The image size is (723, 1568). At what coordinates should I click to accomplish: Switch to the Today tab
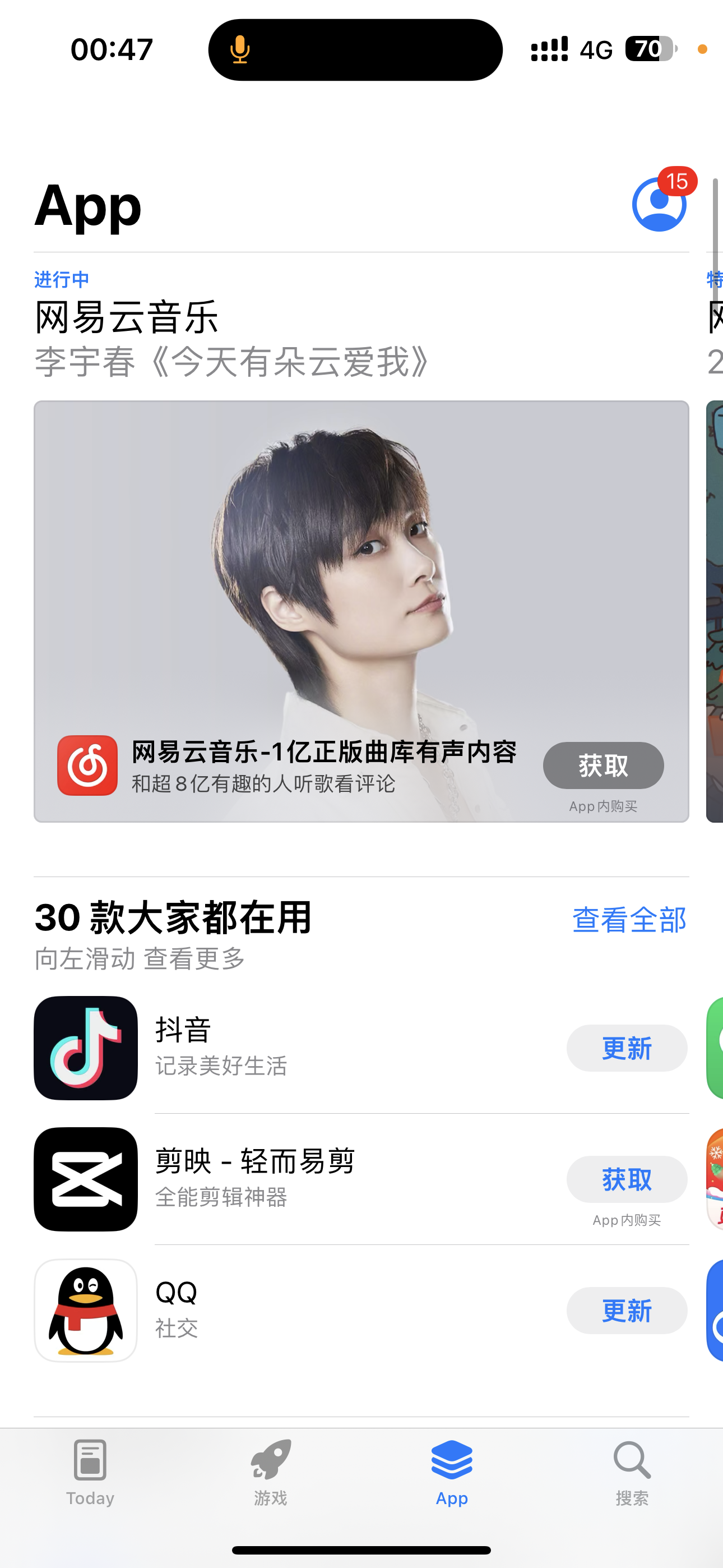pos(90,1470)
